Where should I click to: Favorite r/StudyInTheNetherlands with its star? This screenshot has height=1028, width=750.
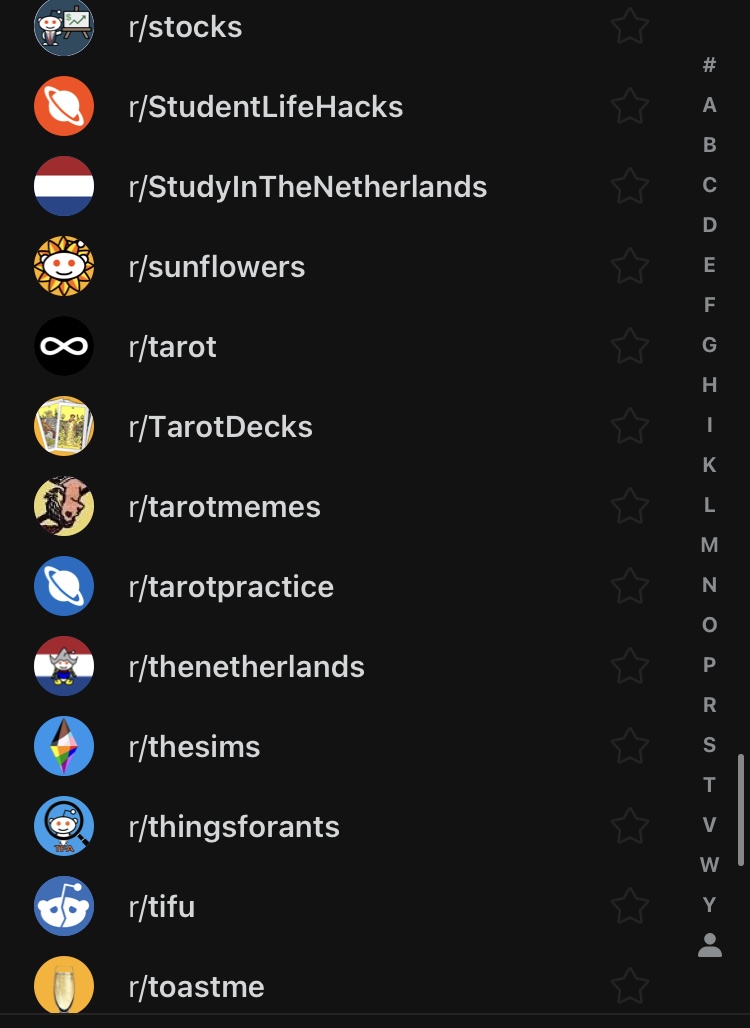[629, 187]
